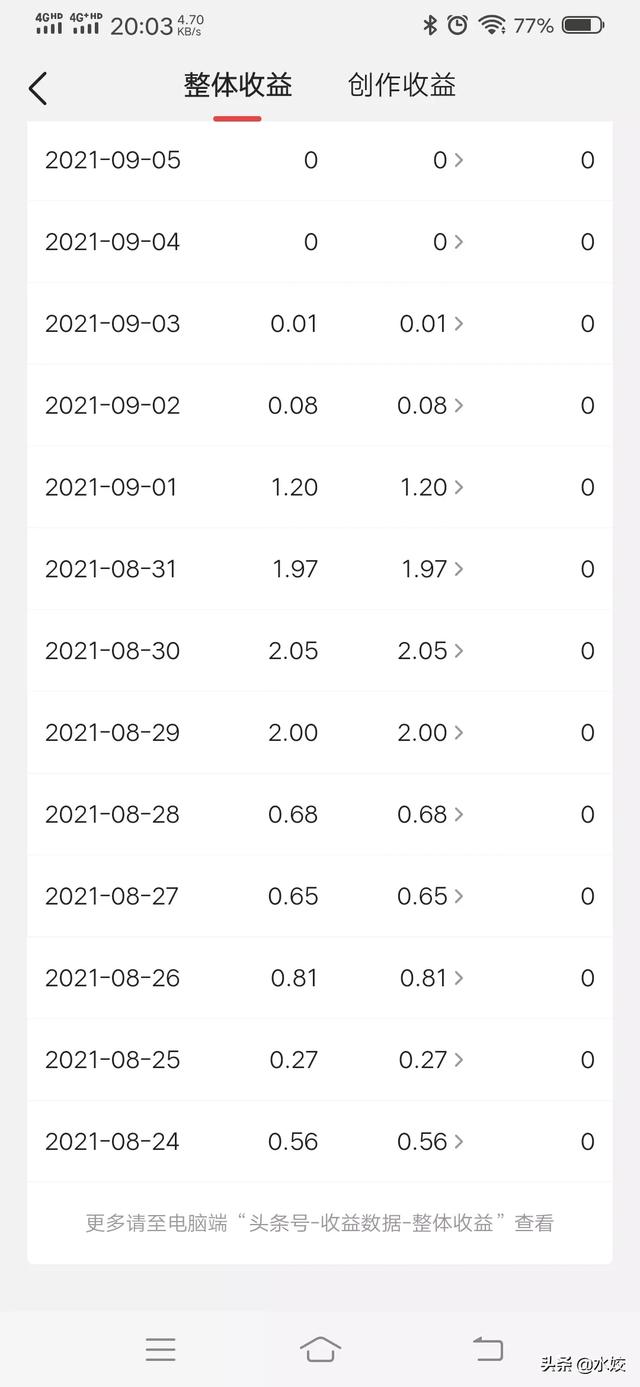
Task: Expand the 0.01 earnings on 2021-09-03
Action: pos(432,324)
